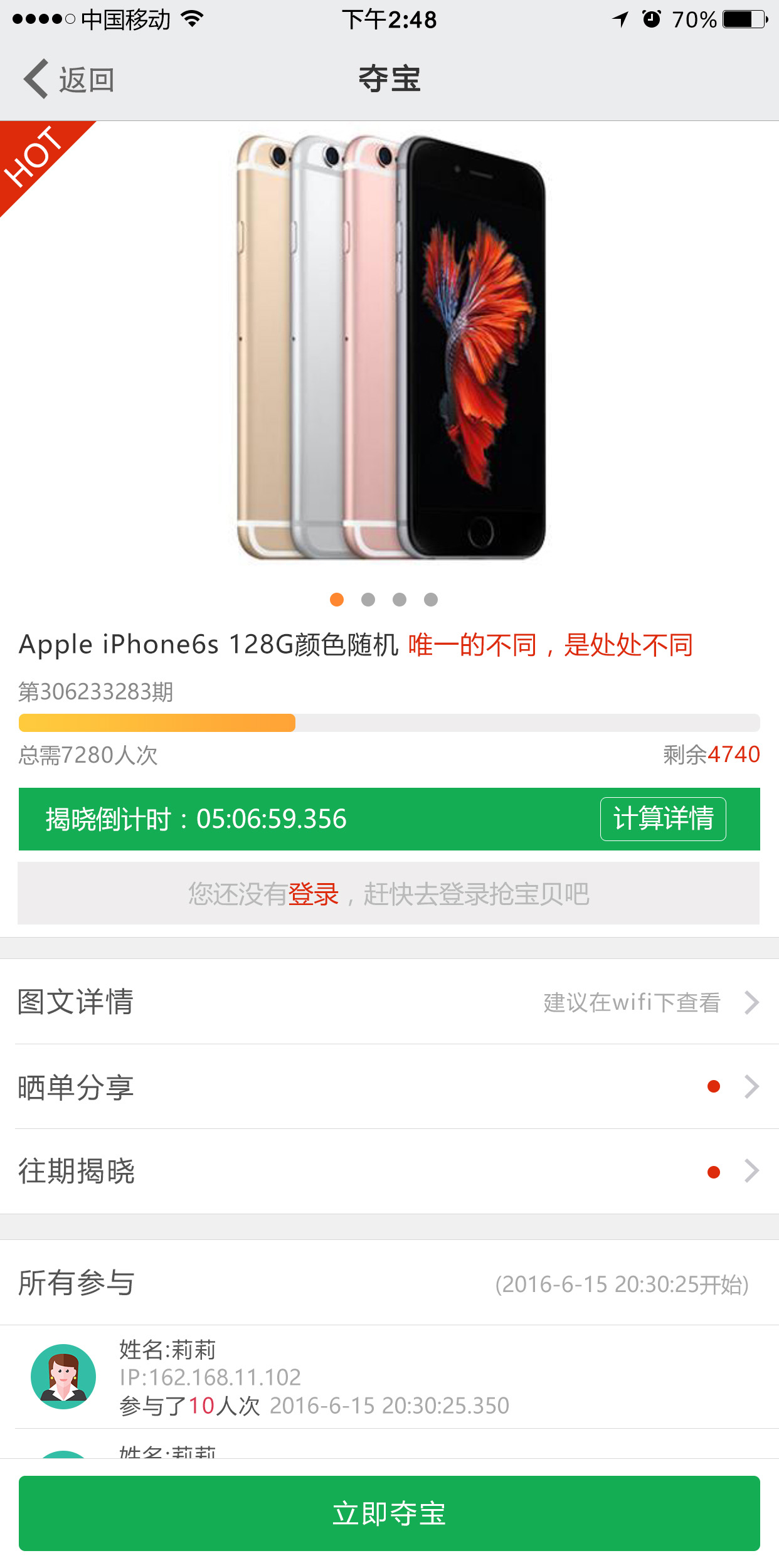Tap 立即夺宝 to join now
Image resolution: width=779 pixels, height=1568 pixels.
[x=389, y=1513]
